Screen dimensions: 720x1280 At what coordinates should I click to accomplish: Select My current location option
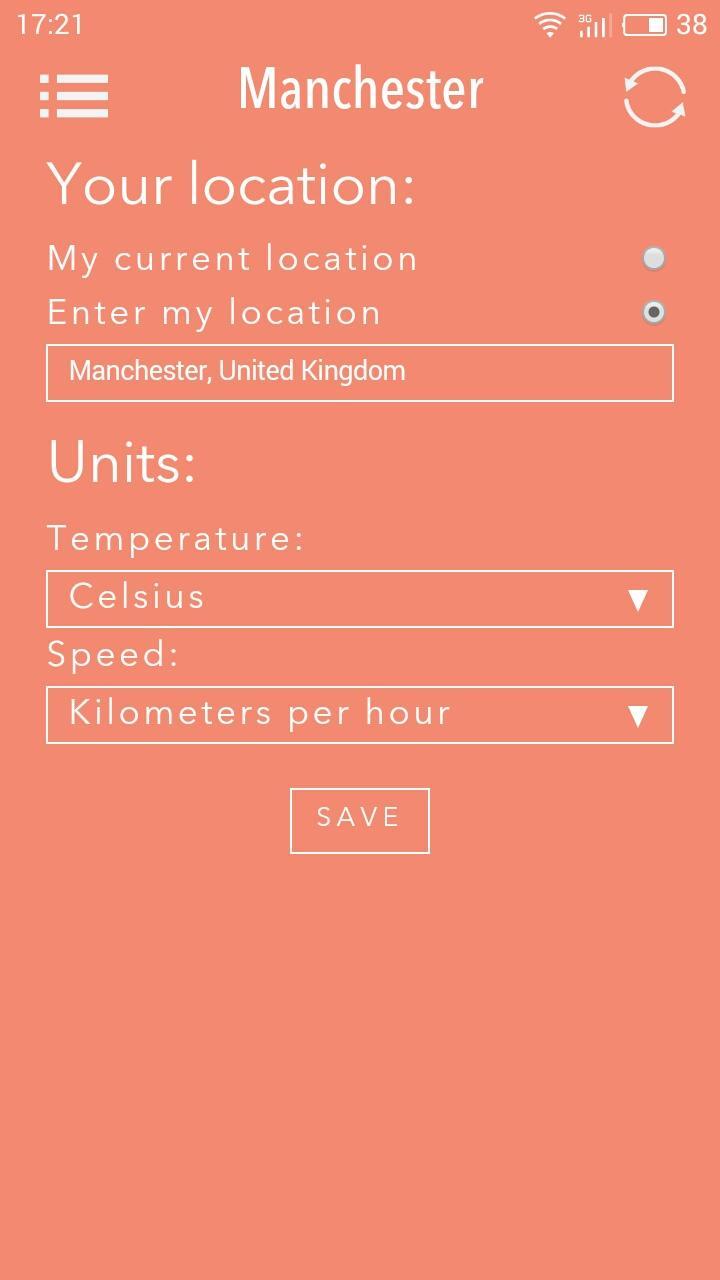(x=653, y=259)
